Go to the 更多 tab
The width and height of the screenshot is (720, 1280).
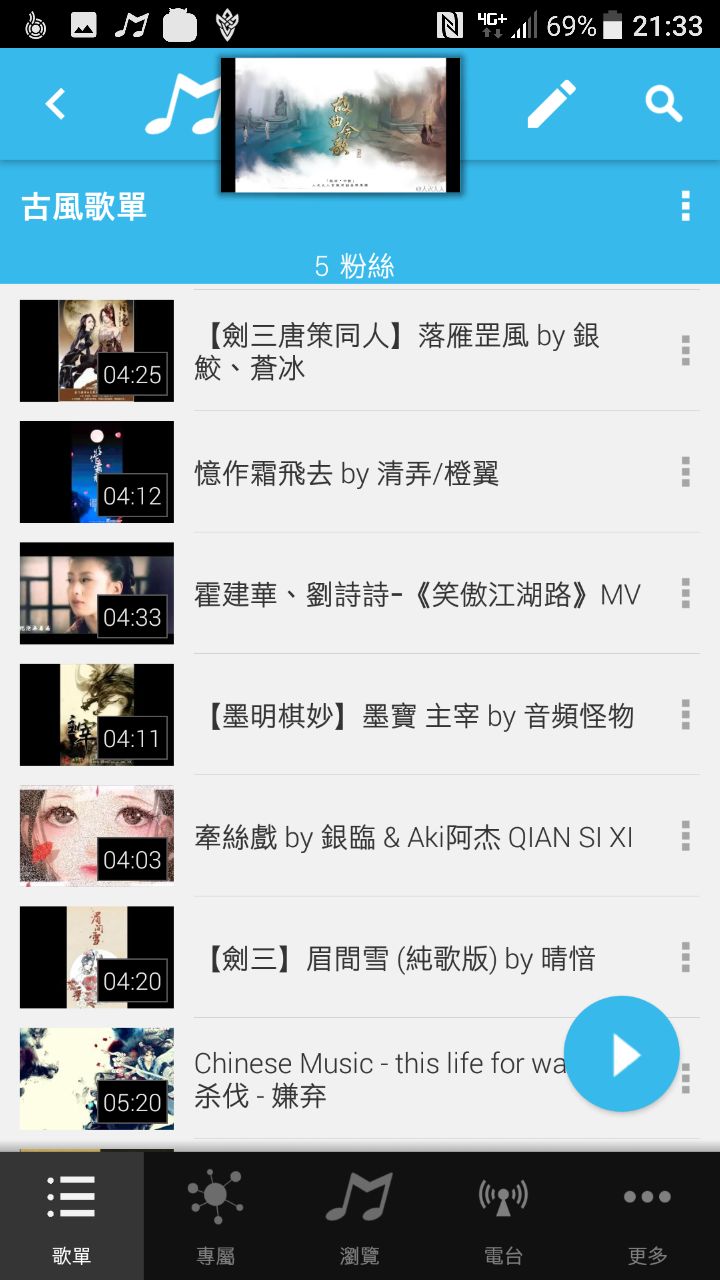pyautogui.click(x=647, y=1216)
